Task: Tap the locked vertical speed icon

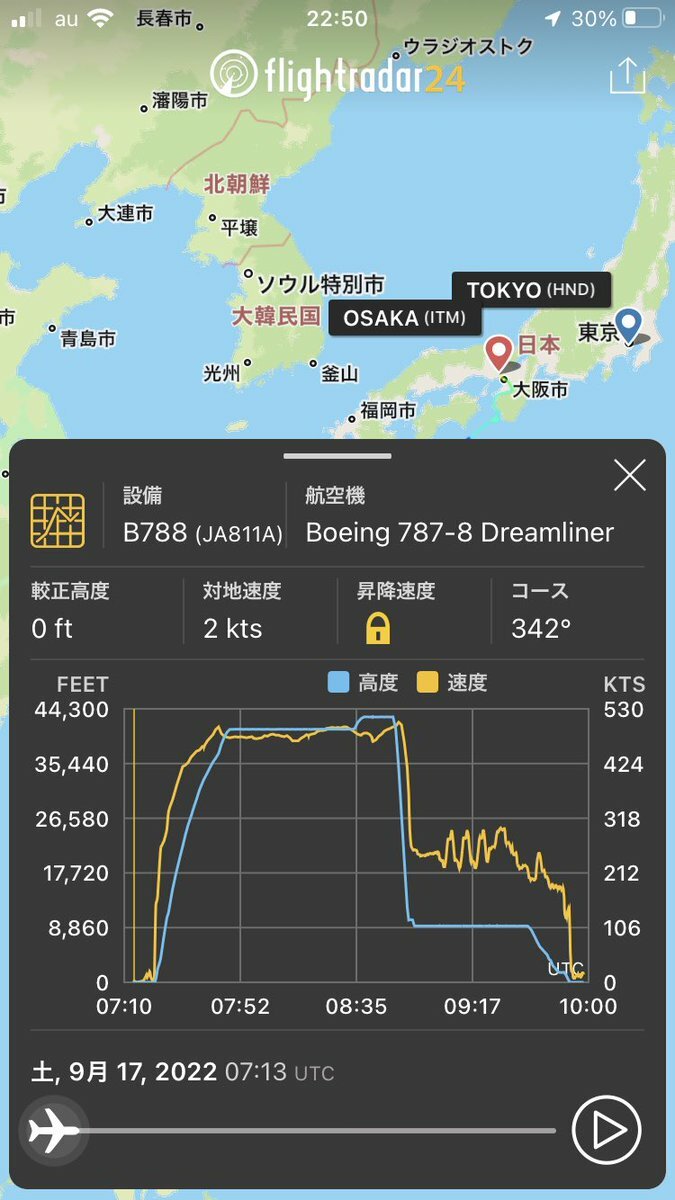Action: pos(377,629)
